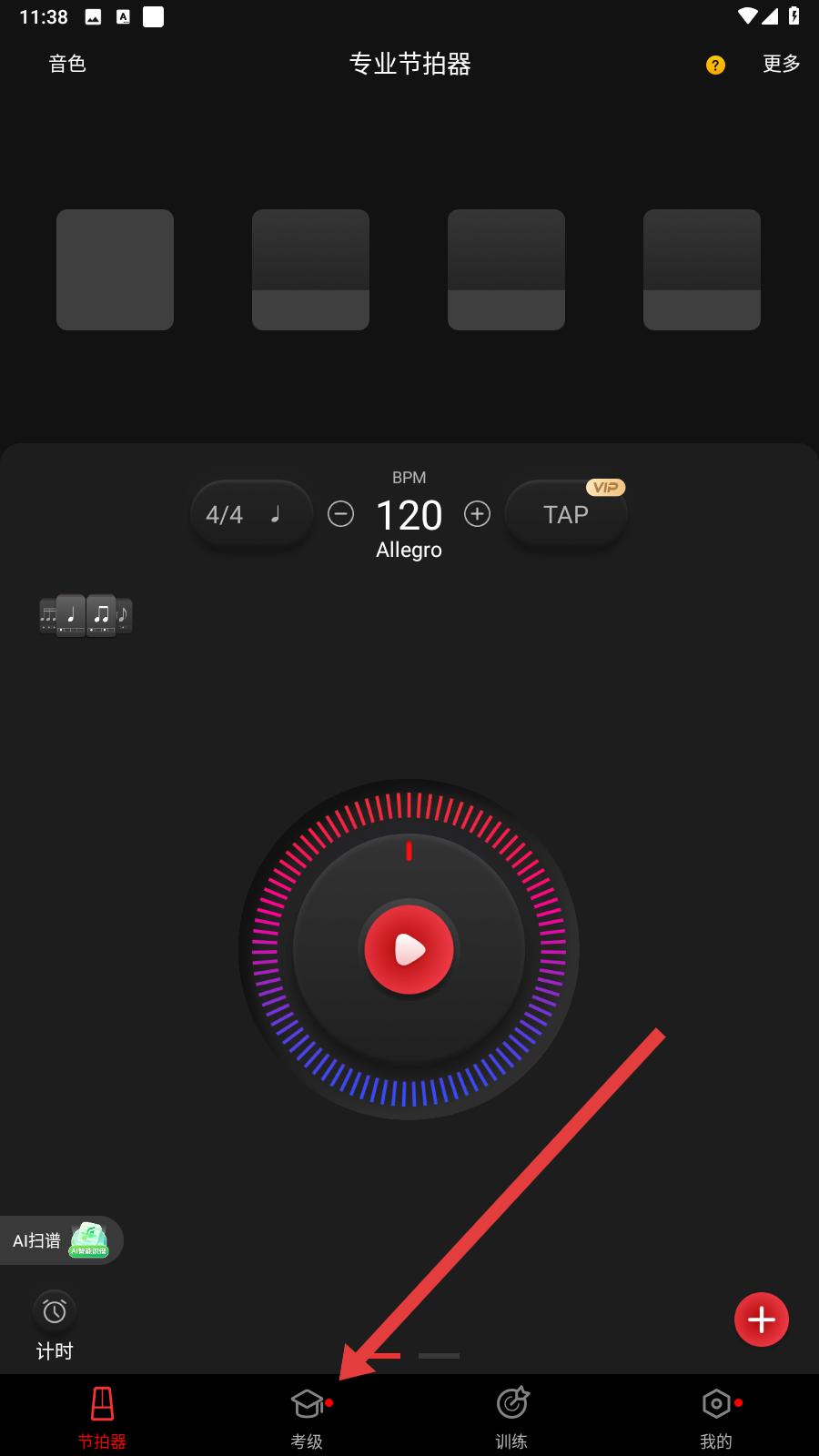Open the 音色 sound settings

point(67,64)
